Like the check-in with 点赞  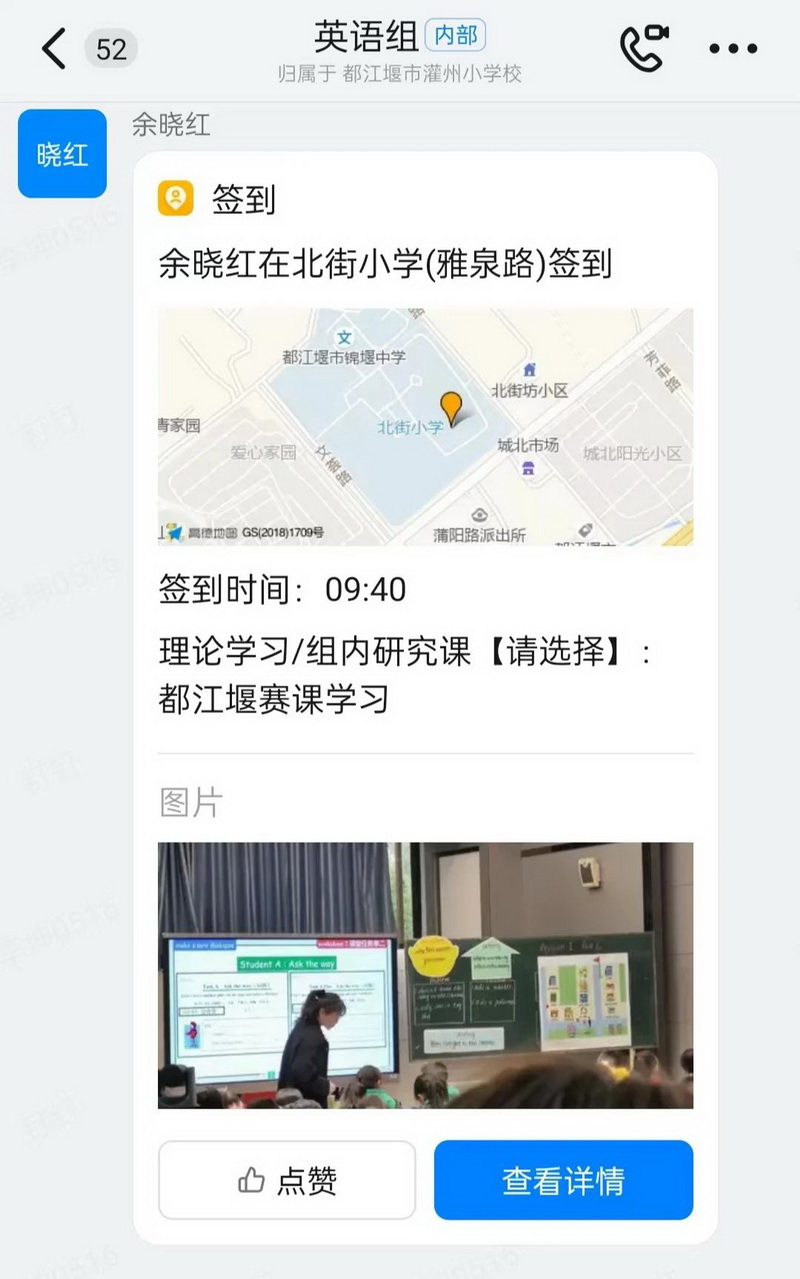point(287,1180)
